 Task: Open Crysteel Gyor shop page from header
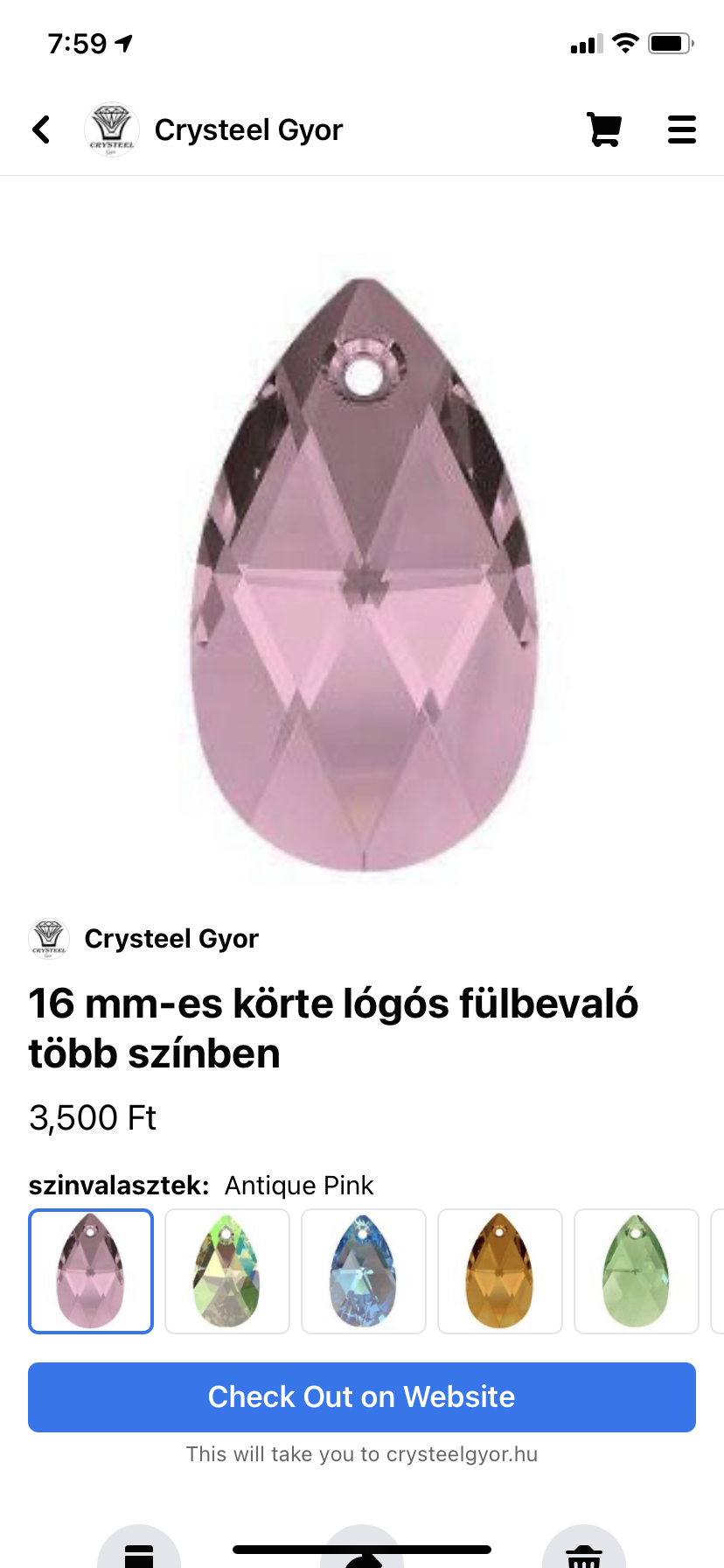click(x=247, y=129)
